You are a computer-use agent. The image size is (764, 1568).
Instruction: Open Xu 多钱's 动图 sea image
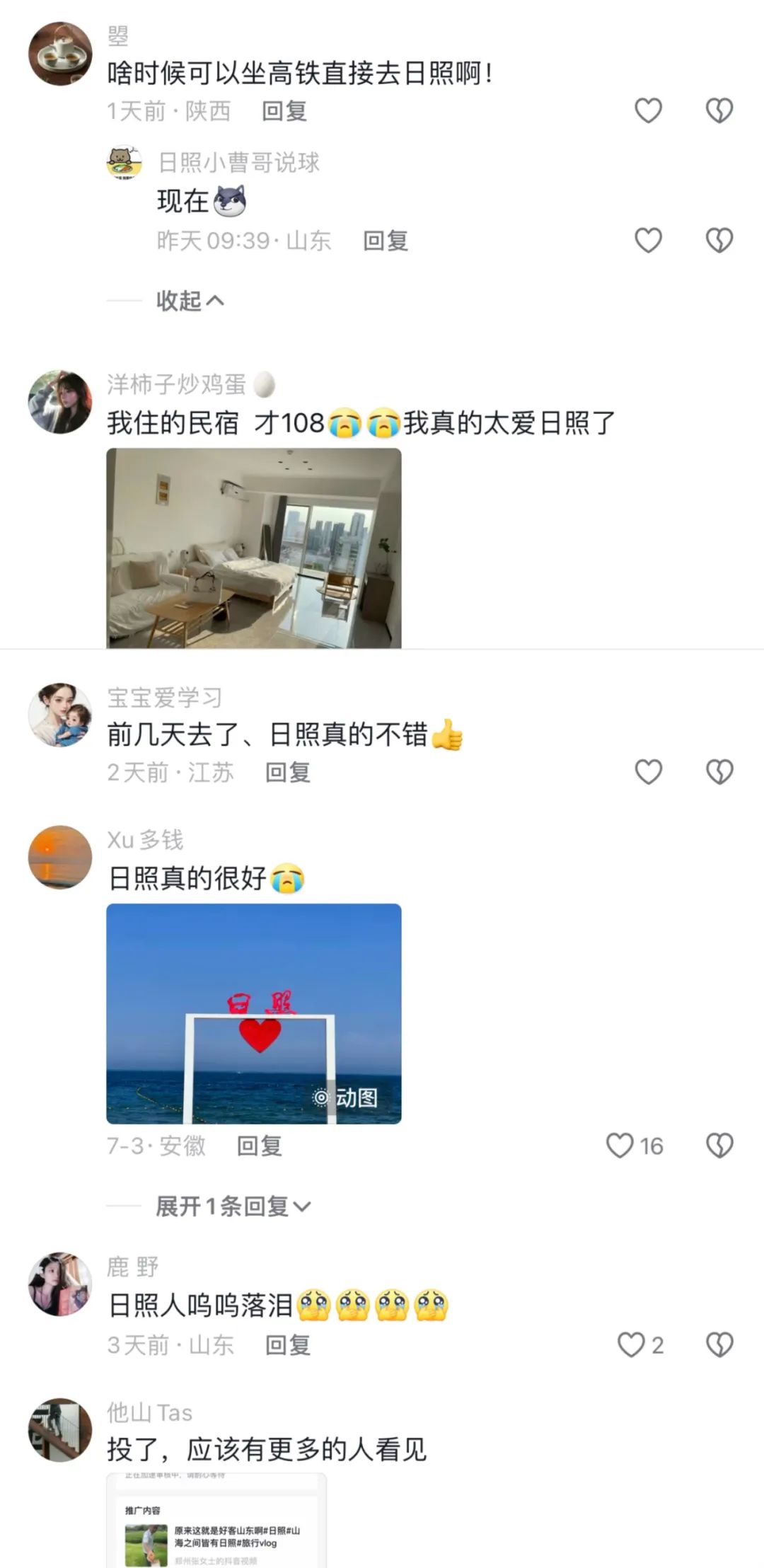[253, 1013]
